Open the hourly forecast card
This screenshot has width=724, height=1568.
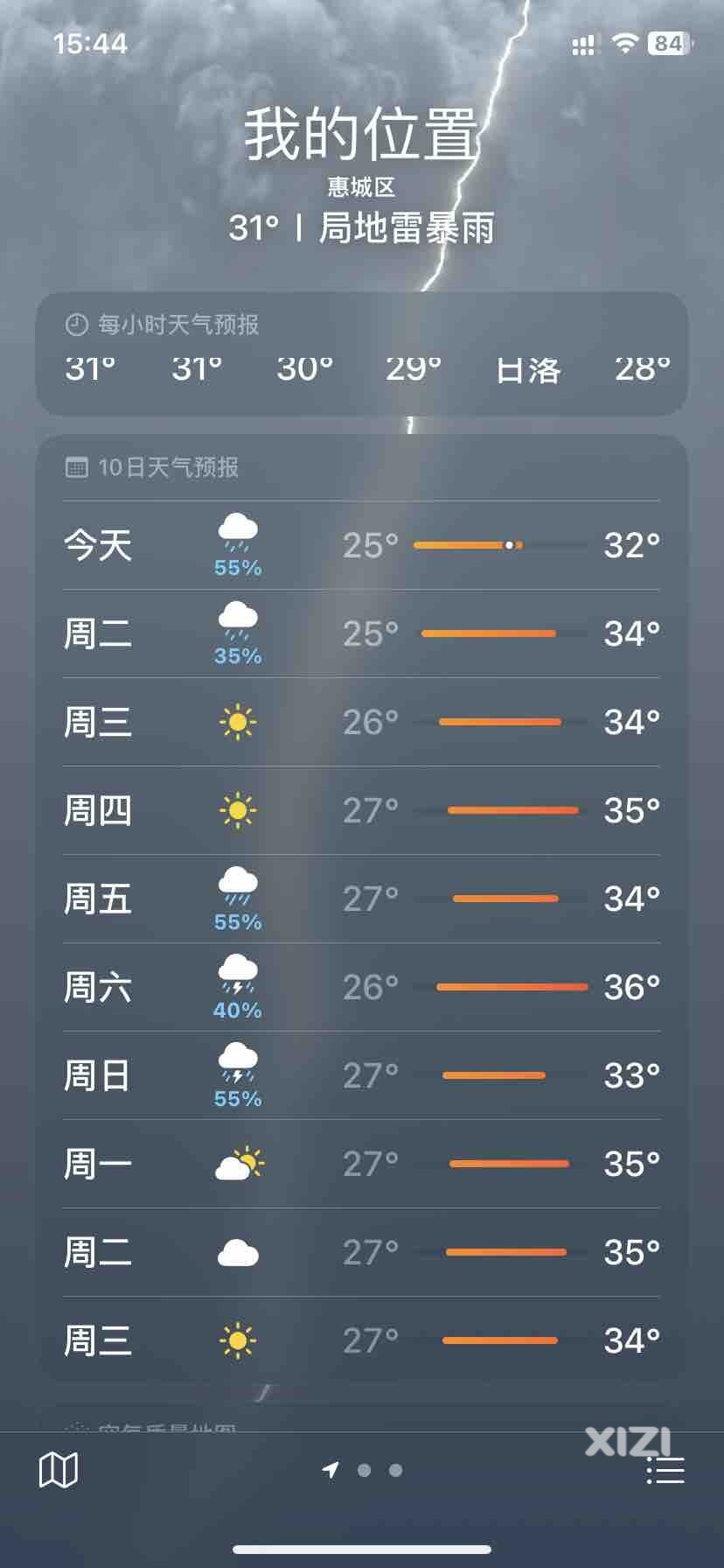pos(361,354)
